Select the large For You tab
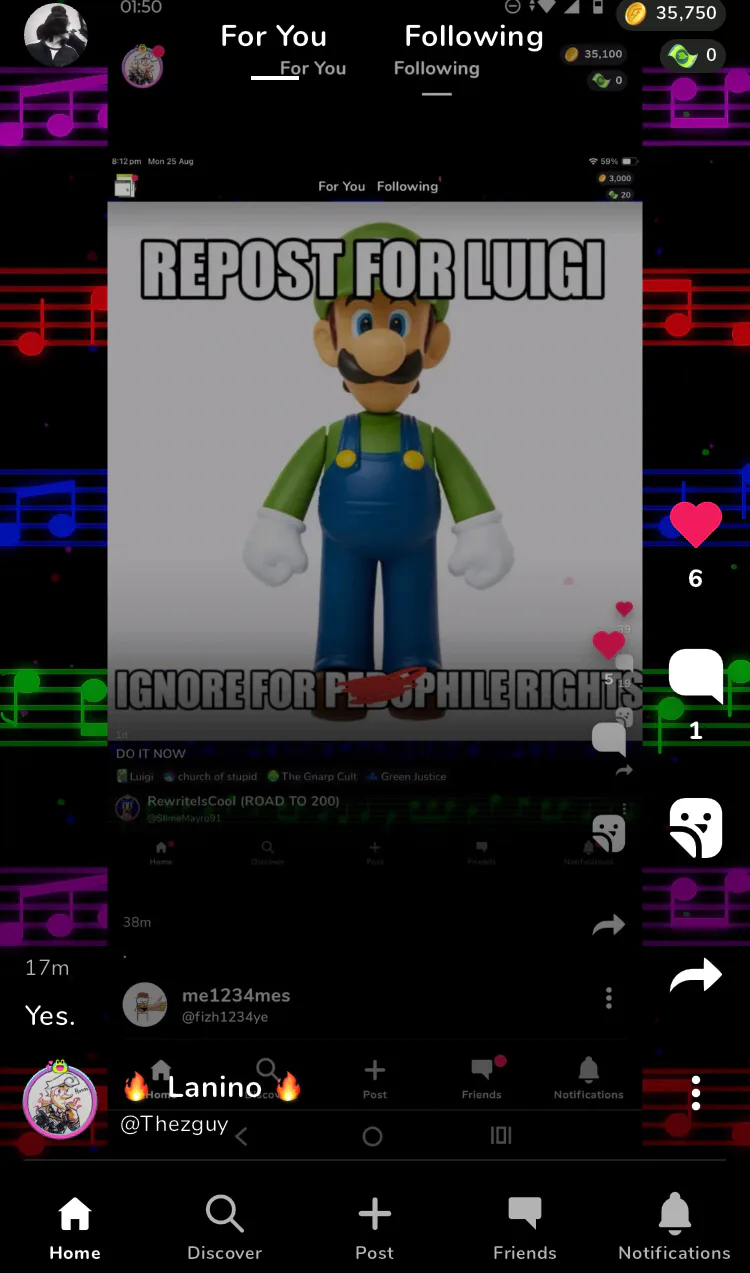The image size is (750, 1273). (273, 37)
